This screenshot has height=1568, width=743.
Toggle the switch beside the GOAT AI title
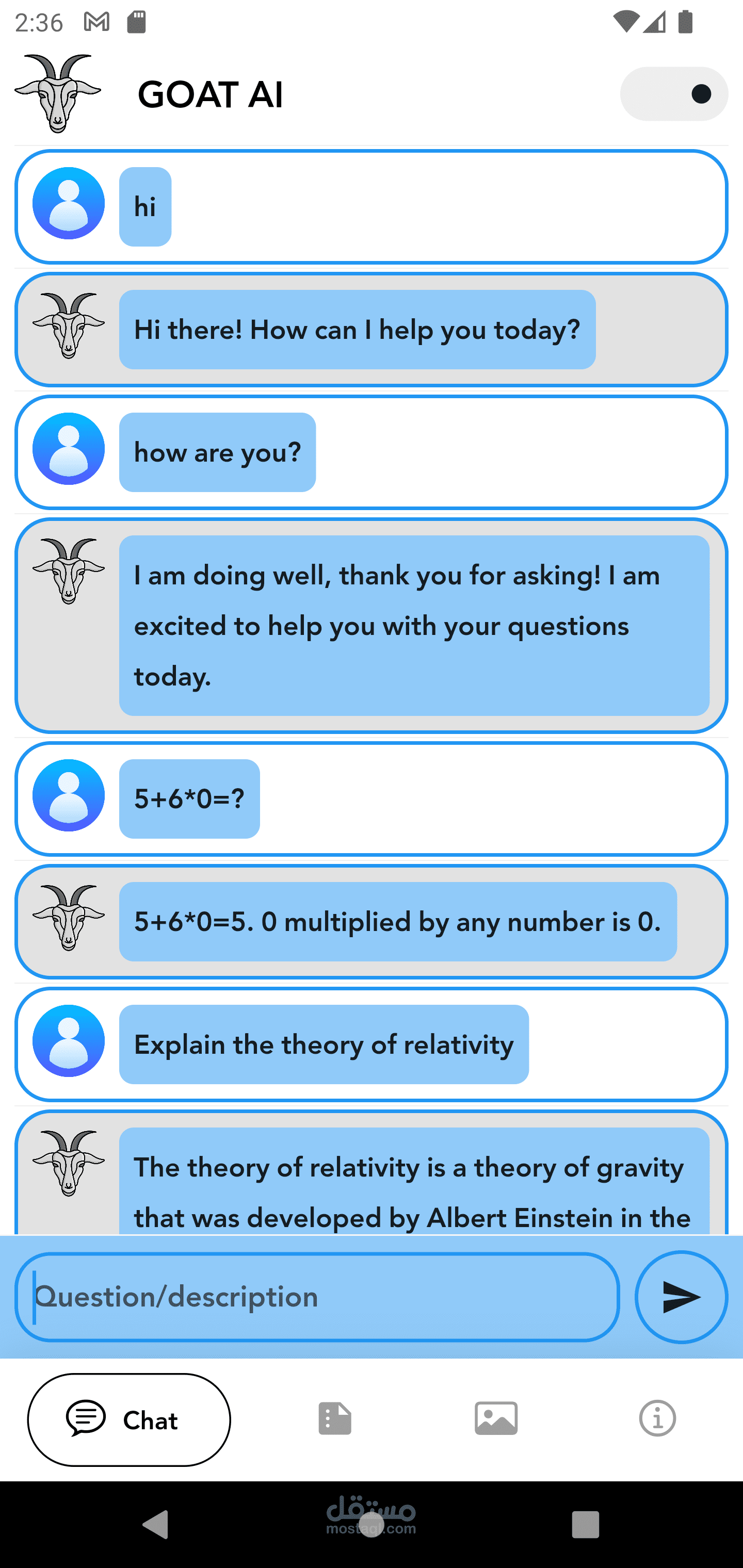pos(673,94)
